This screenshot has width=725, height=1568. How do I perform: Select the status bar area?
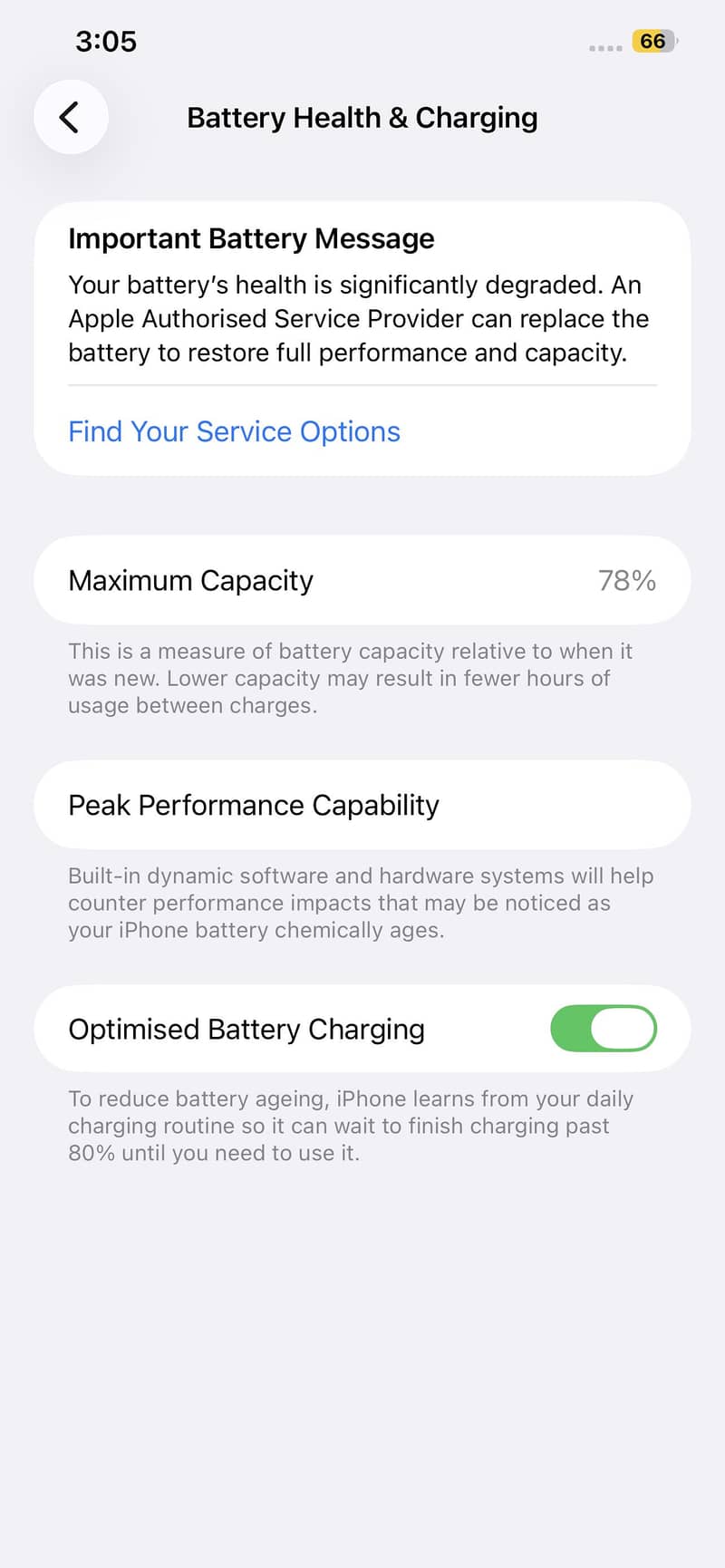tap(362, 41)
